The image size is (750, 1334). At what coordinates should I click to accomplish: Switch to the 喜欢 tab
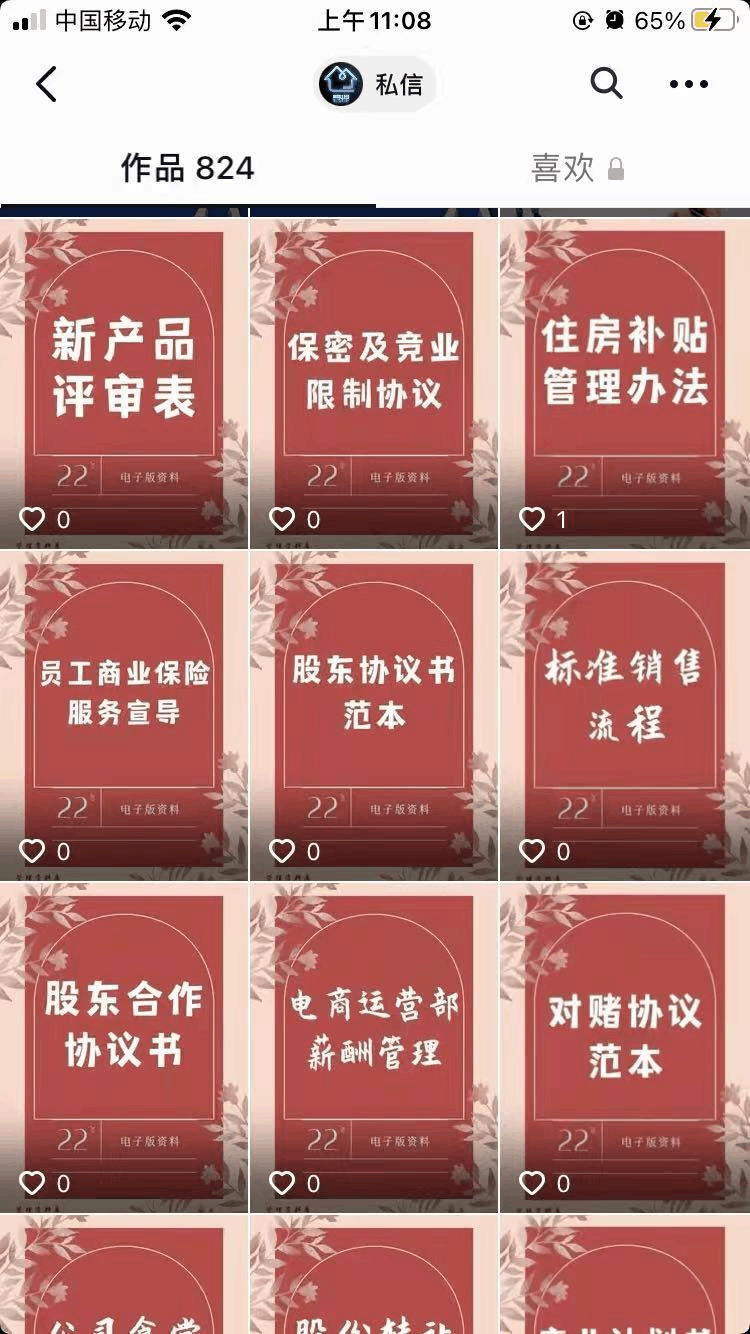pyautogui.click(x=576, y=168)
